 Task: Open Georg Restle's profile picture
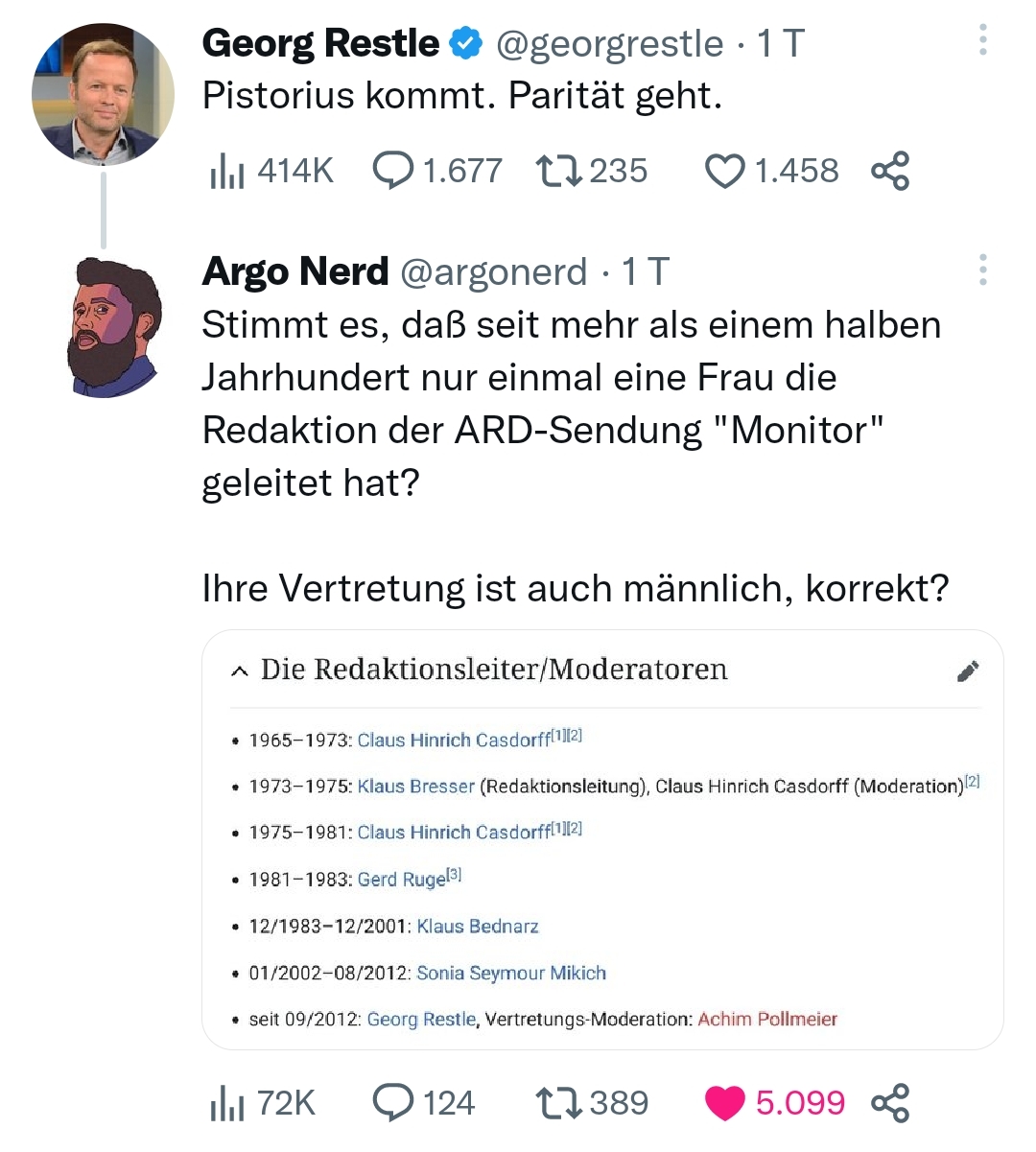(x=103, y=95)
